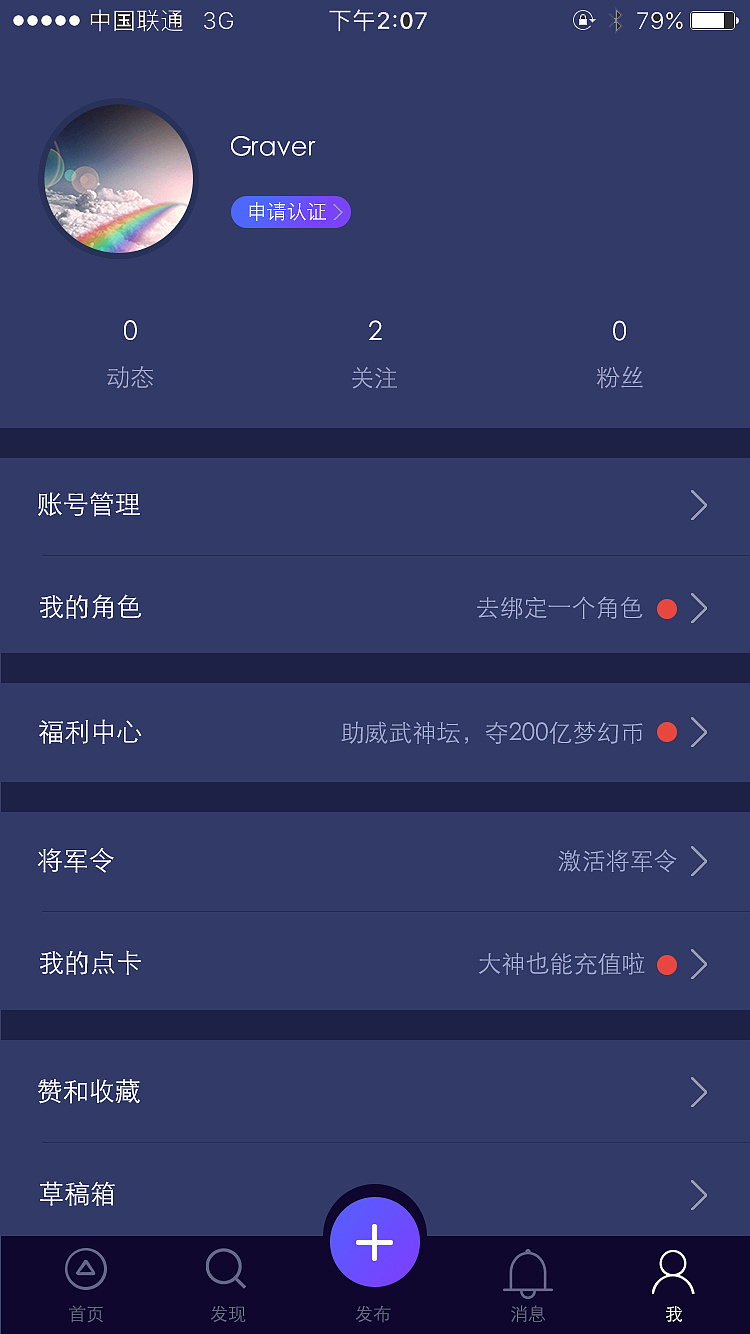Tap the red dot next to 我的点卡
The width and height of the screenshot is (750, 1334).
pos(666,964)
